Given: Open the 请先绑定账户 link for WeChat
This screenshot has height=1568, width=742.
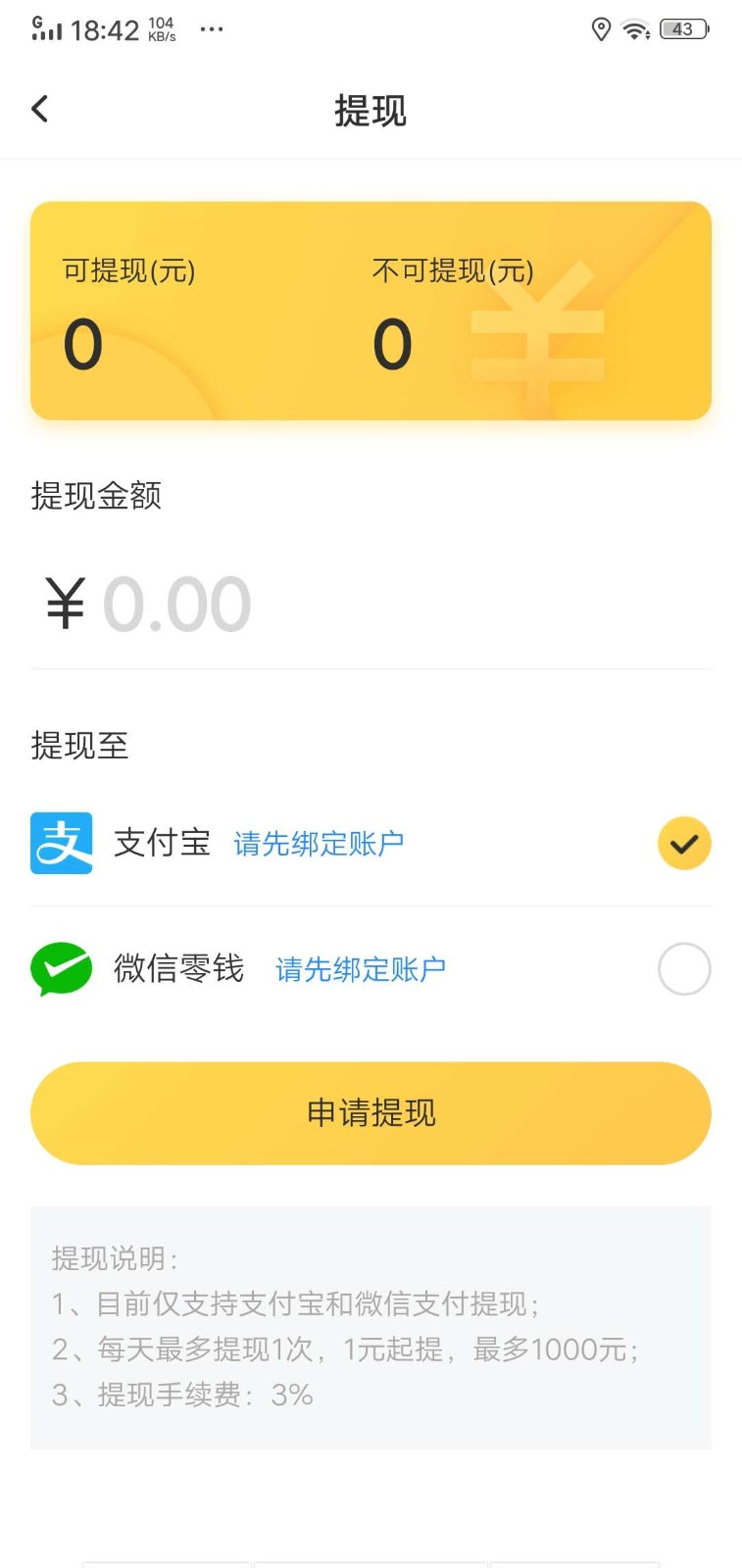Looking at the screenshot, I should 359,968.
